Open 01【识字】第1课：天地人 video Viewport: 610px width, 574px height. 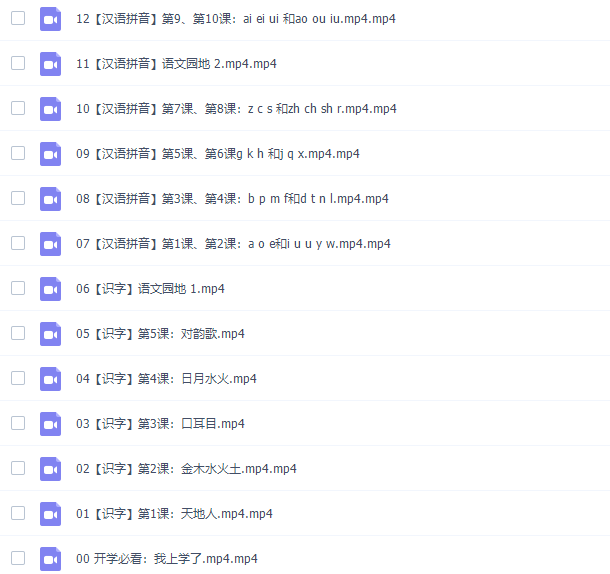click(174, 514)
